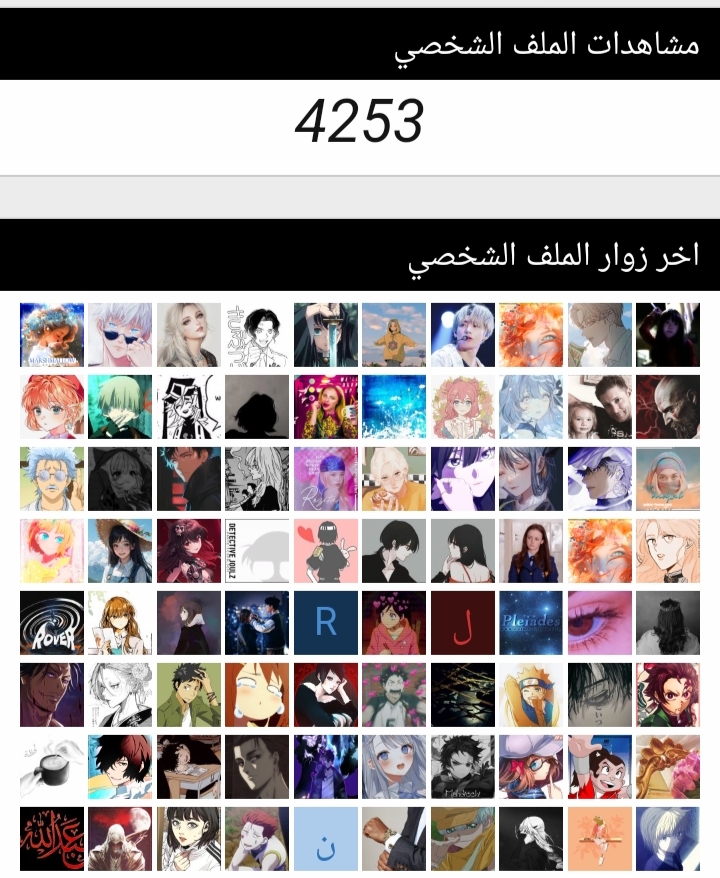Viewport: 720px width, 878px height.
Task: Open visitor with red-haired girl in navy uniform
Action: click(x=530, y=551)
